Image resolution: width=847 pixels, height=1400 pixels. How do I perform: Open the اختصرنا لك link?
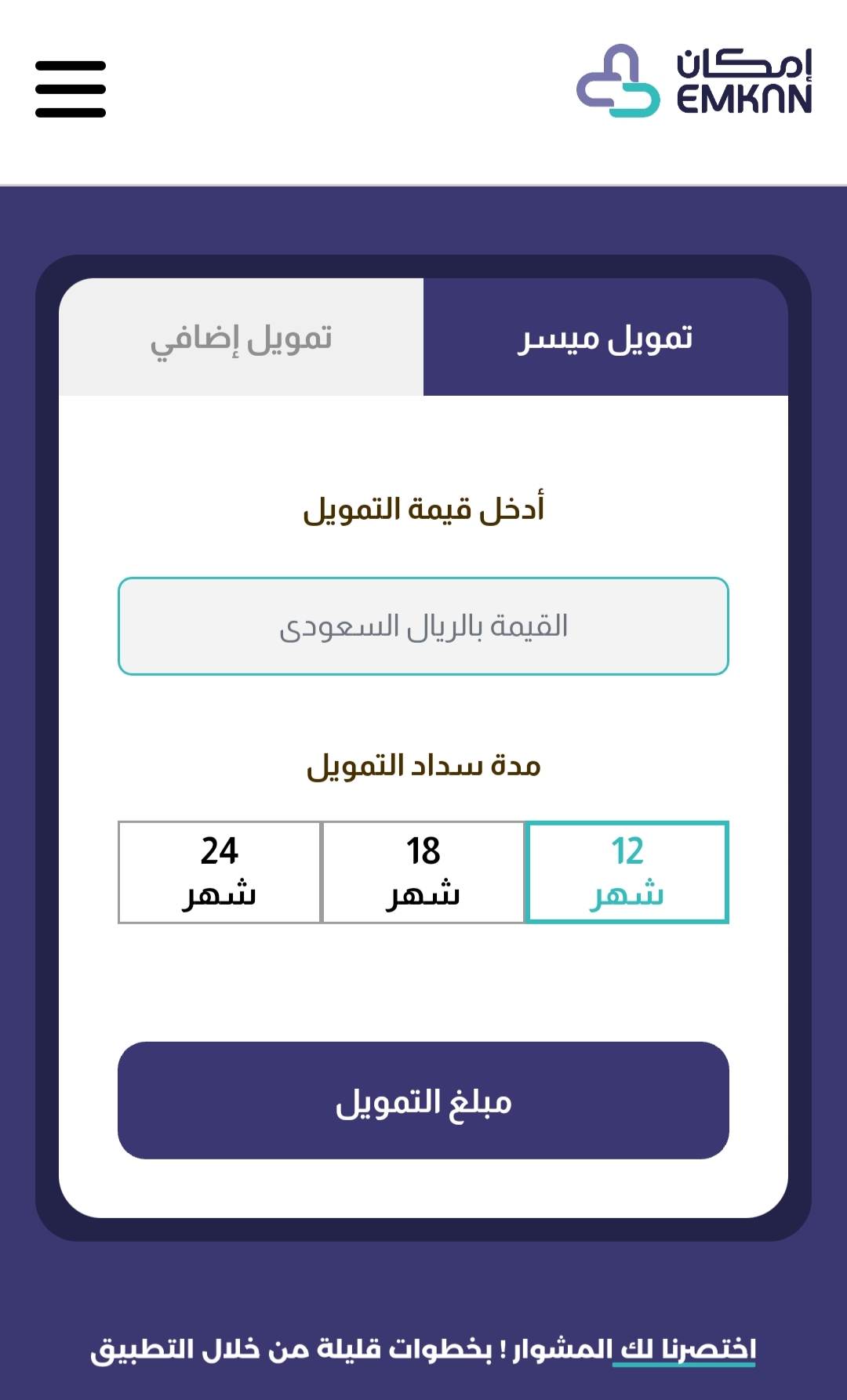click(685, 1350)
